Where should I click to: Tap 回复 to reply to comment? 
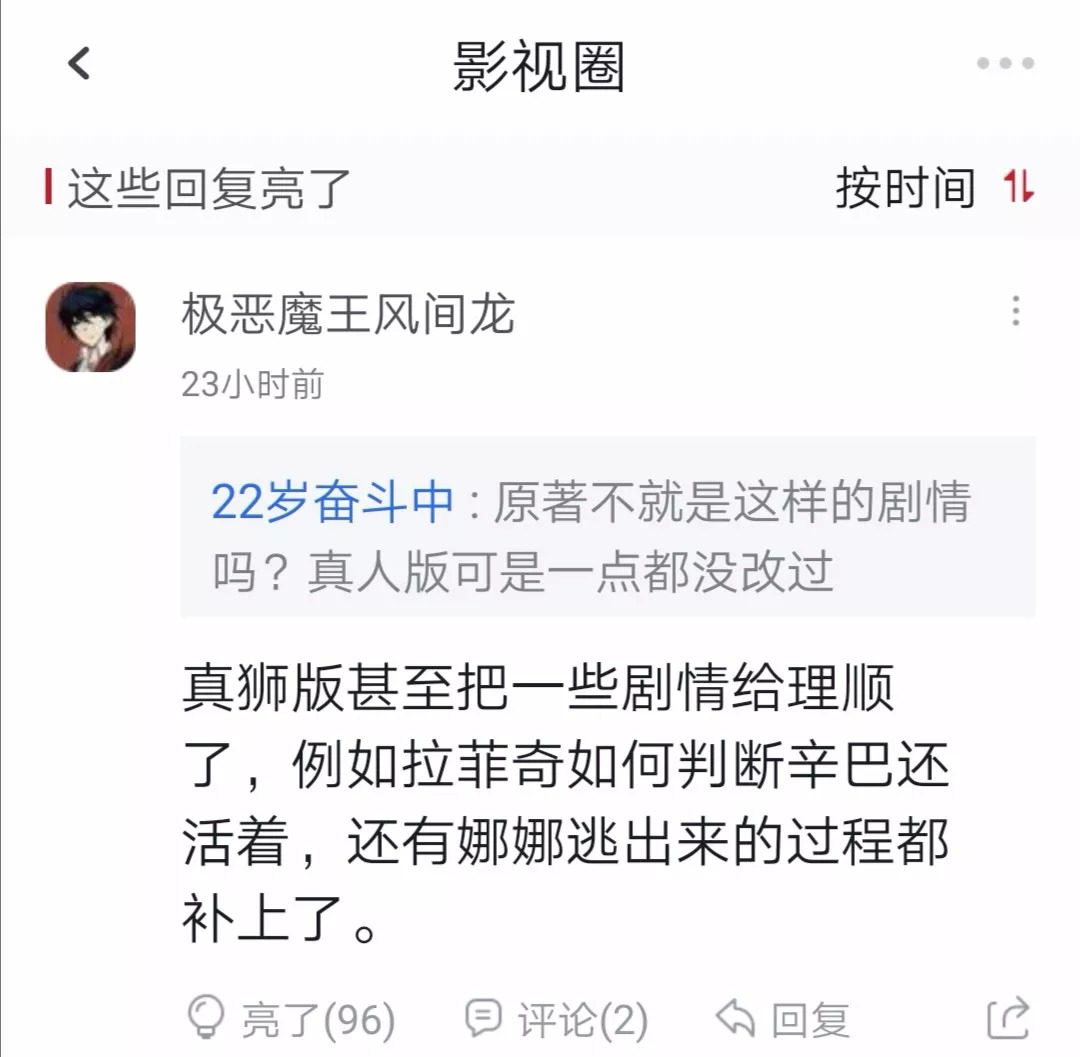[783, 1019]
